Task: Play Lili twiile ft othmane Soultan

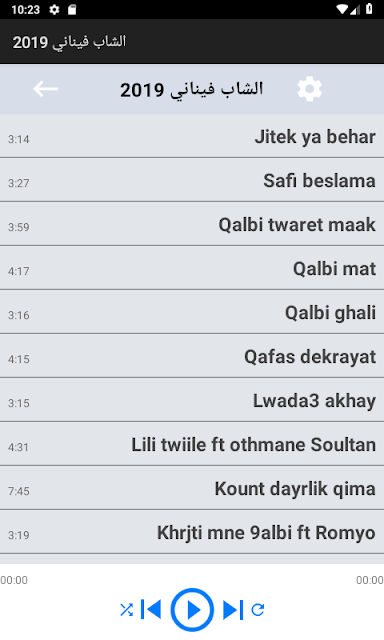Action: (x=192, y=444)
